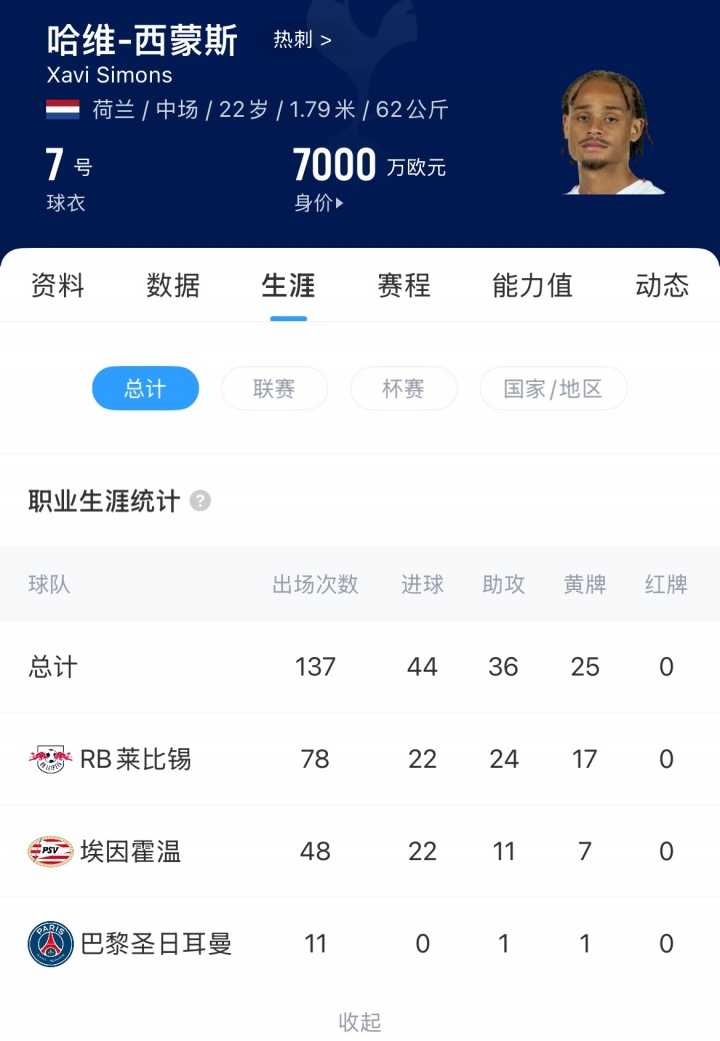Collapse the table with 收起
This screenshot has width=720, height=1041.
click(360, 1021)
